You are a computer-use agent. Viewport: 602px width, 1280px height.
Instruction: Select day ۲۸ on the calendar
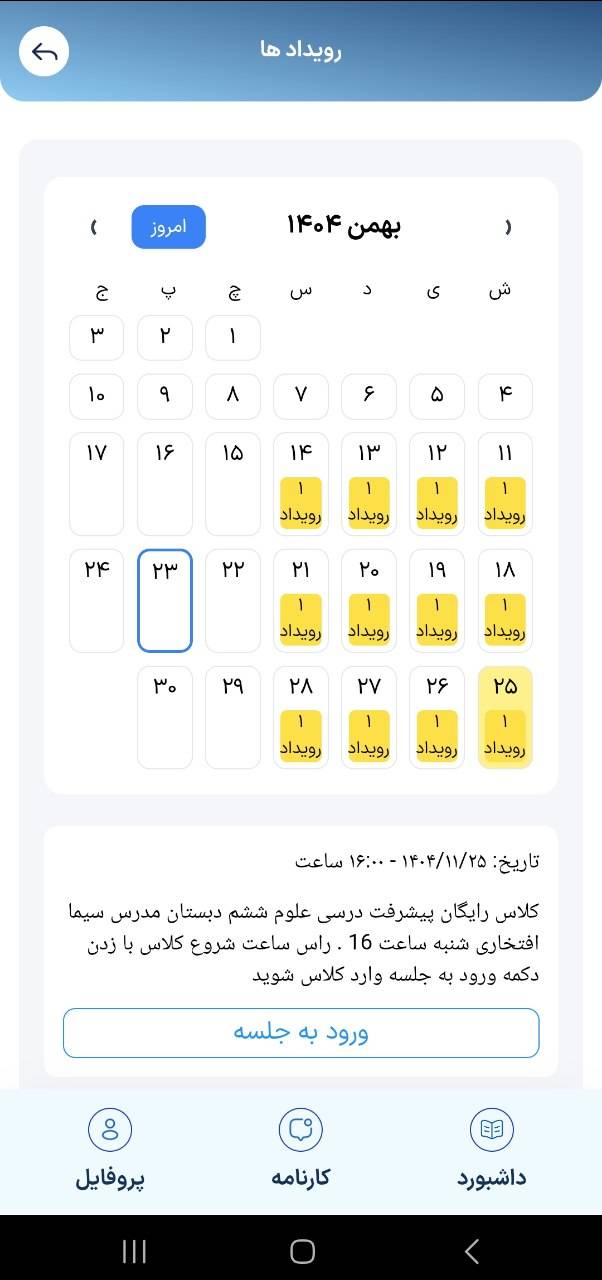(301, 717)
